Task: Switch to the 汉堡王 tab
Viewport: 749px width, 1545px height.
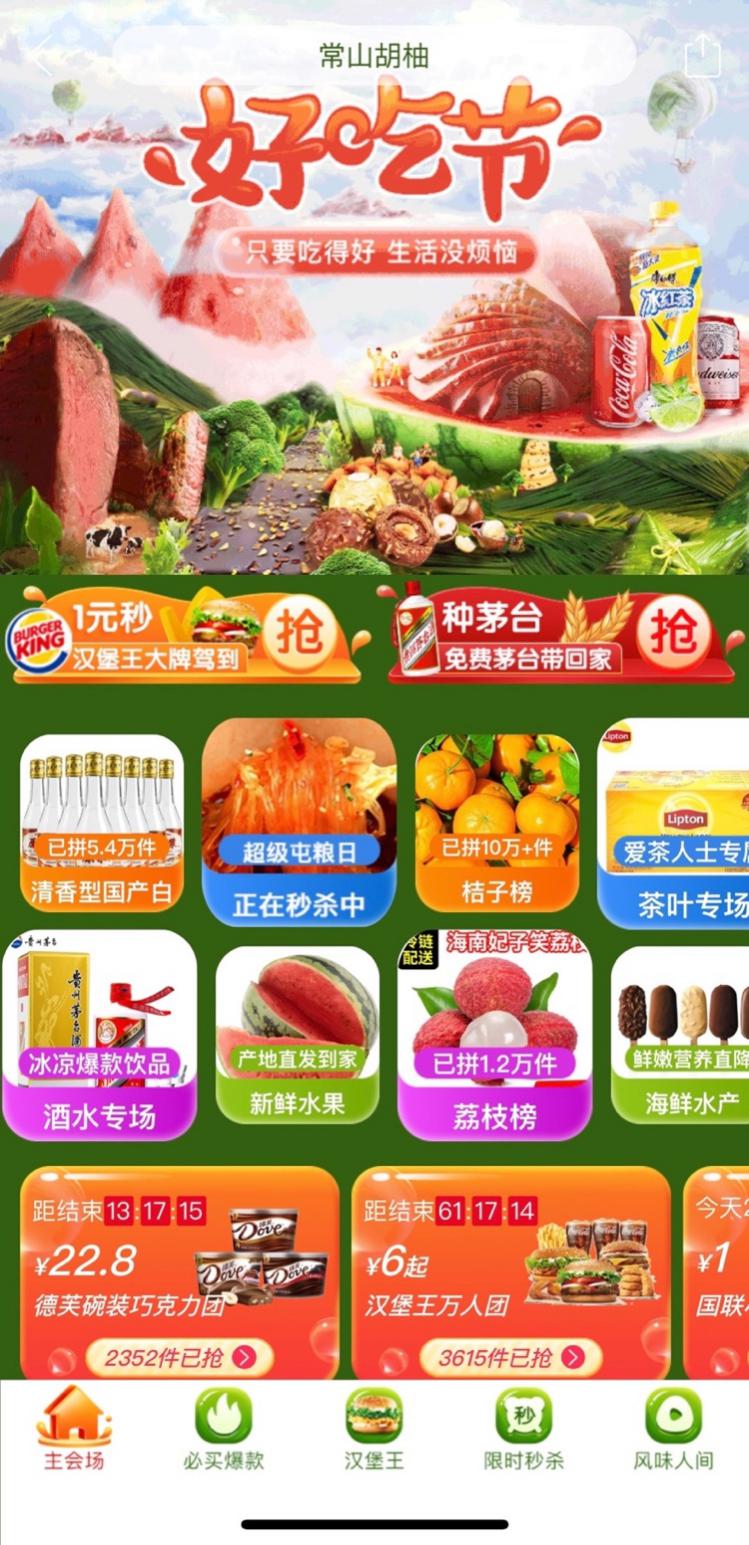Action: [374, 1430]
